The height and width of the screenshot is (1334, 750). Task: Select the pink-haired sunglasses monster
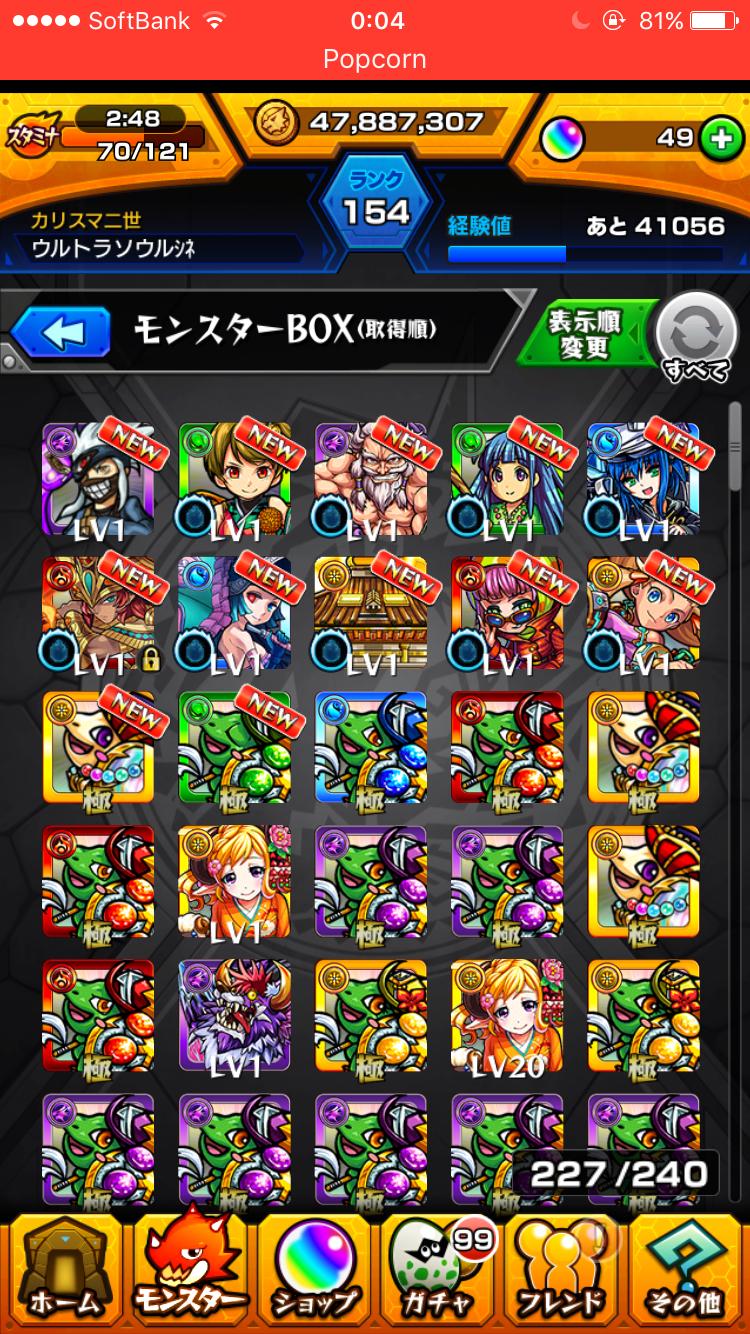507,613
